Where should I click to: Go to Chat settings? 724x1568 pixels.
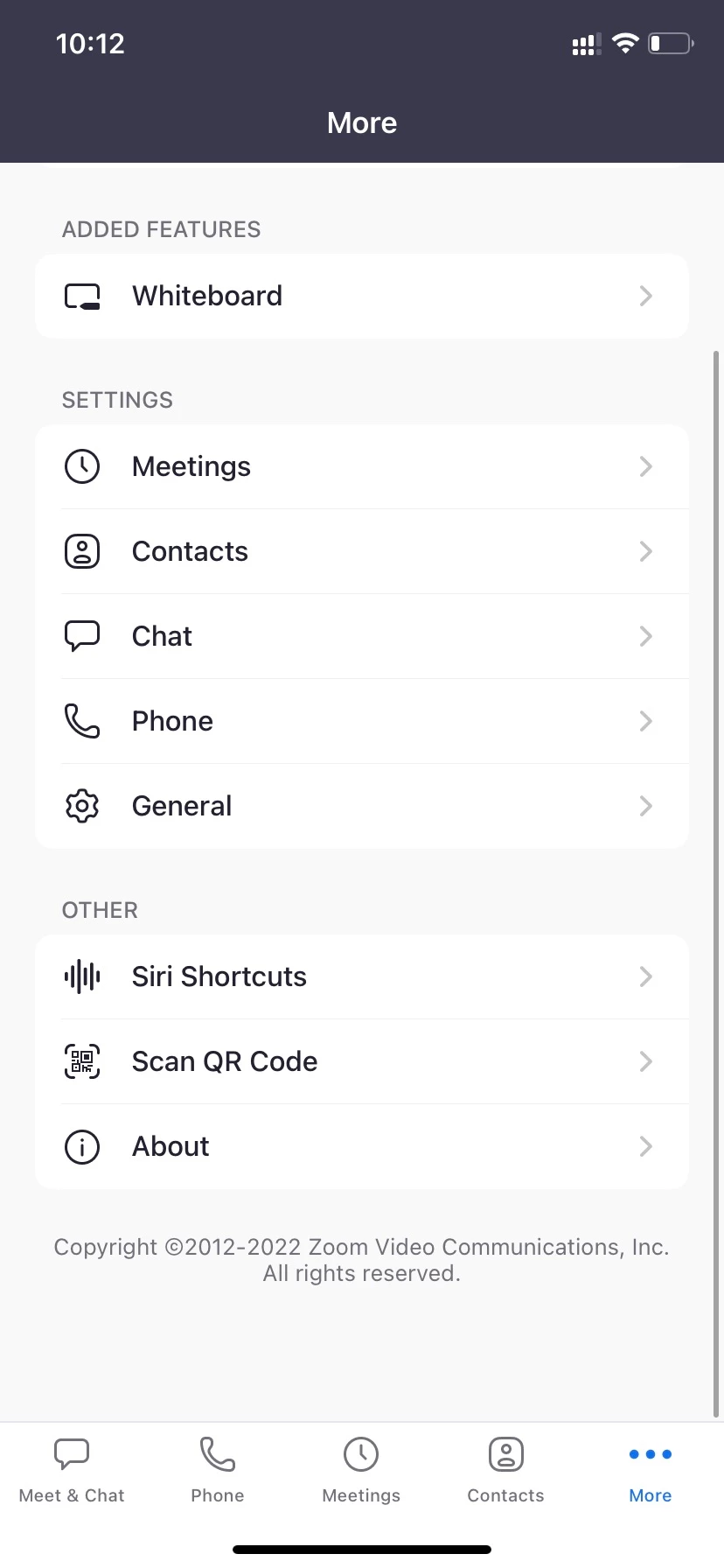point(361,636)
